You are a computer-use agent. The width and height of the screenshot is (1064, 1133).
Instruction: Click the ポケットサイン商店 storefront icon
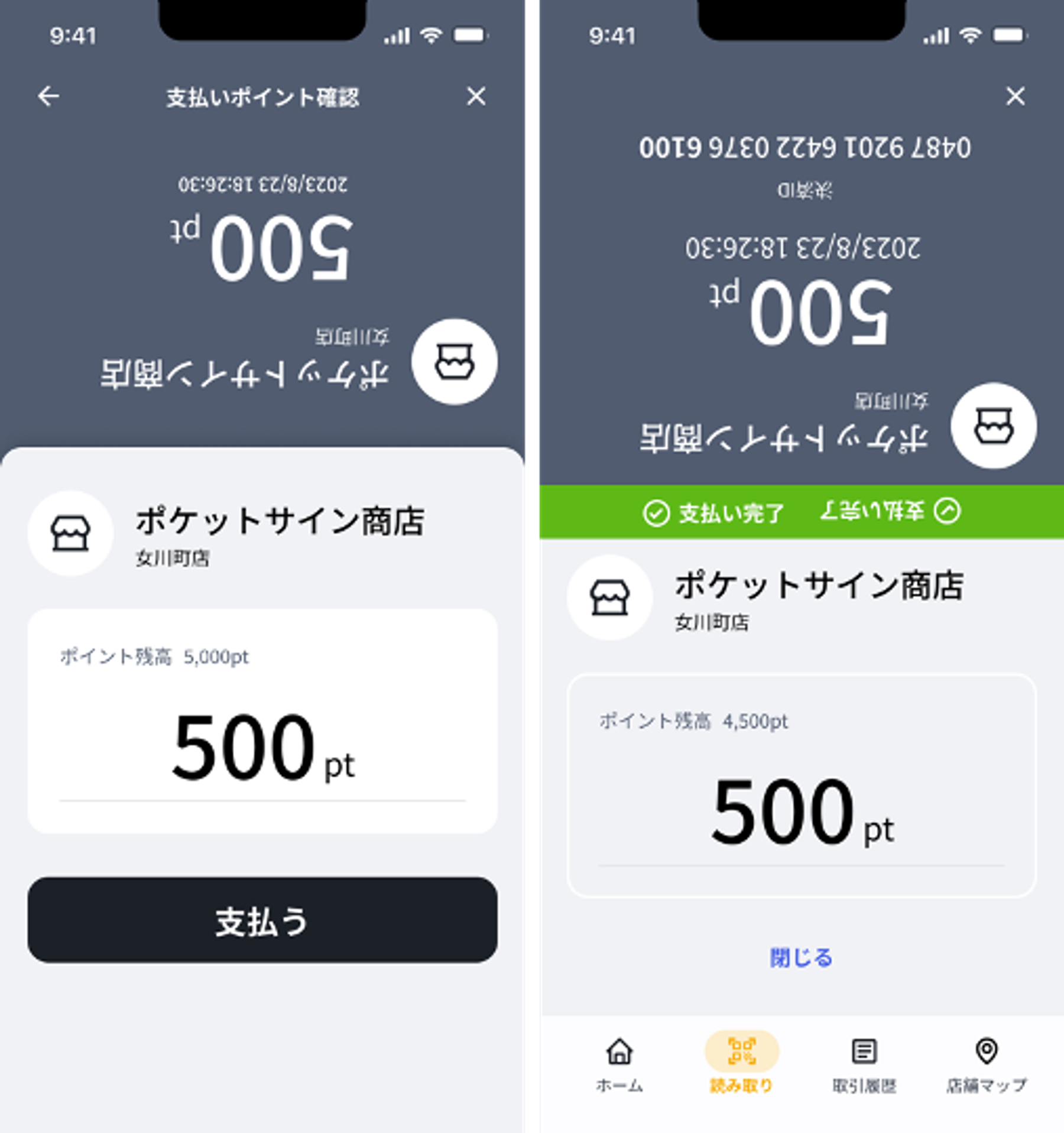coord(70,532)
